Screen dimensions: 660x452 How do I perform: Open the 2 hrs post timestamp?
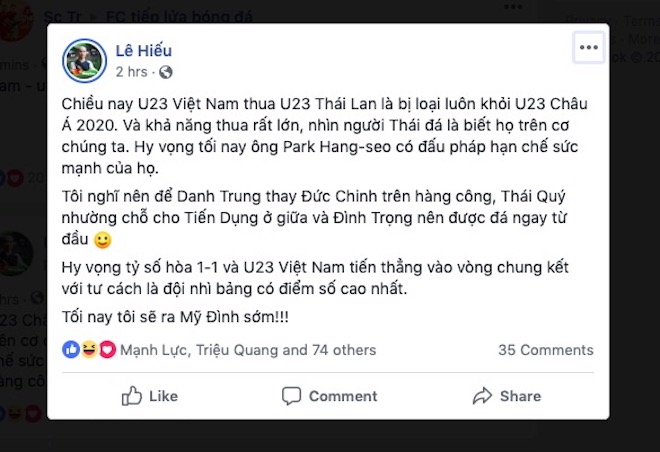(x=132, y=72)
